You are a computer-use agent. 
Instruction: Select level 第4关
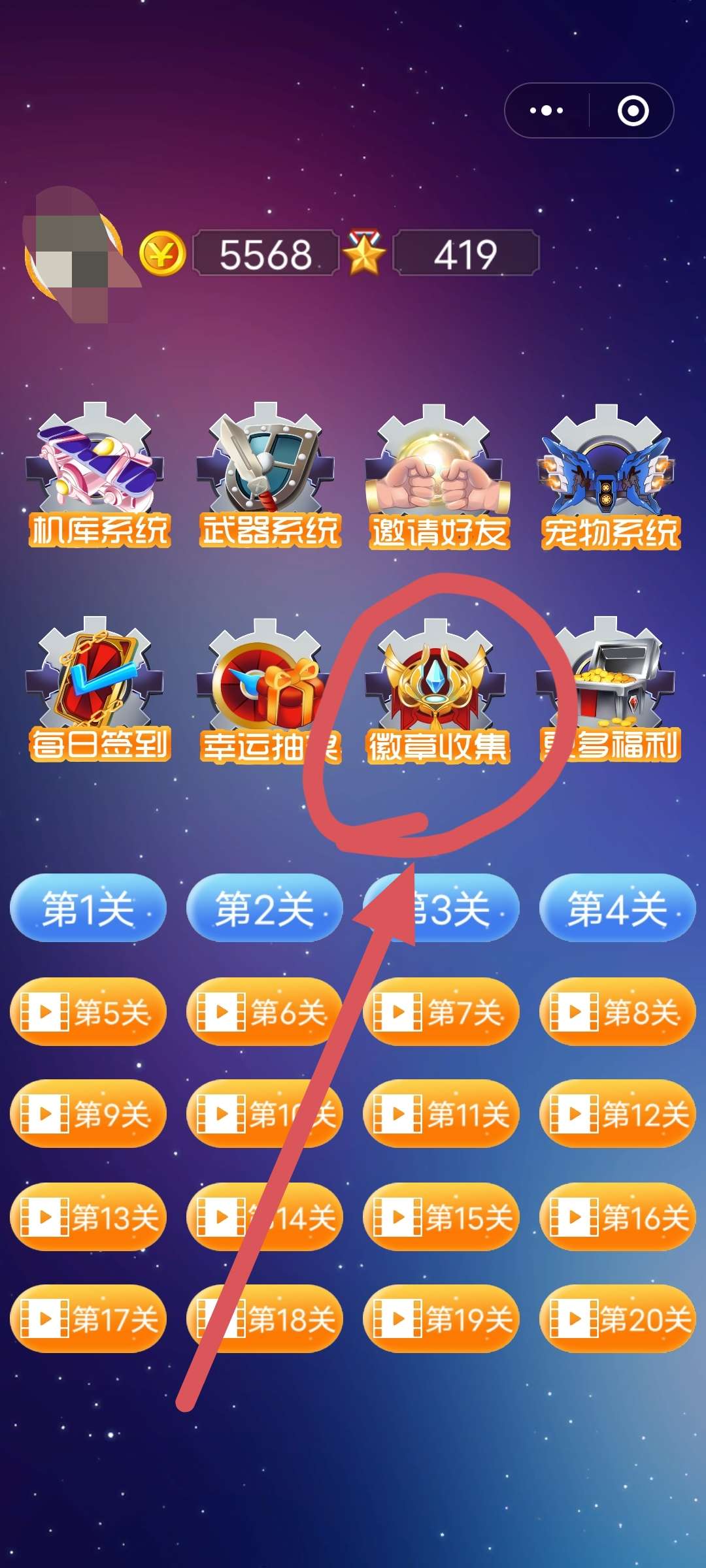[617, 908]
